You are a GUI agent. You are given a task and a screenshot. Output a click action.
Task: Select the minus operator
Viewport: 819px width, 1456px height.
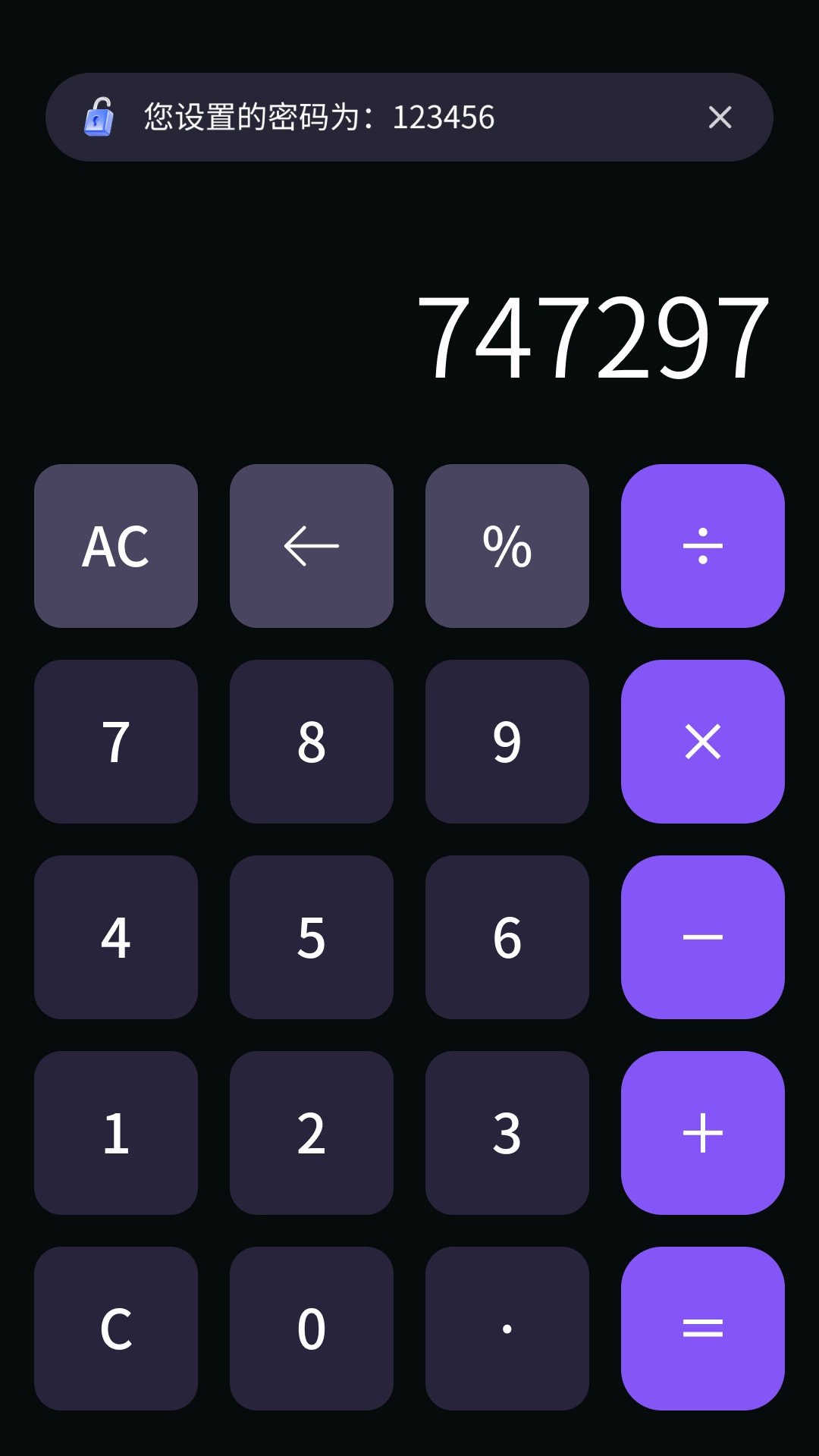[x=703, y=937]
